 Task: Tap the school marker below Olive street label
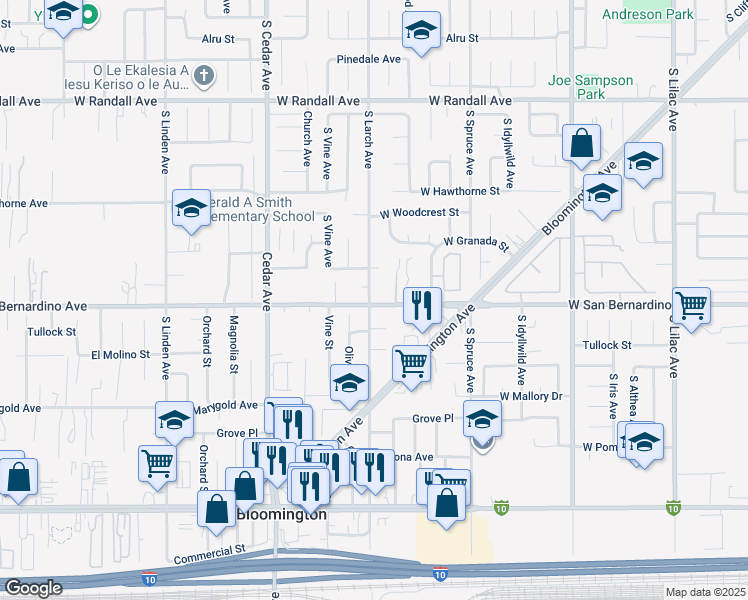tap(349, 384)
